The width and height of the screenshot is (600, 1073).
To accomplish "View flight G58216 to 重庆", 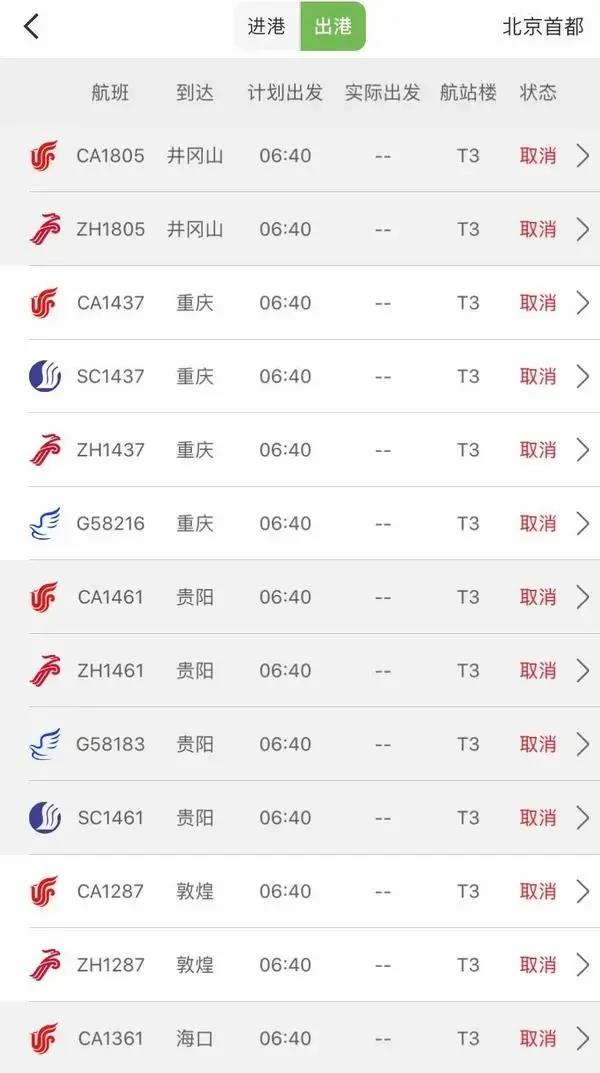I will (x=300, y=524).
